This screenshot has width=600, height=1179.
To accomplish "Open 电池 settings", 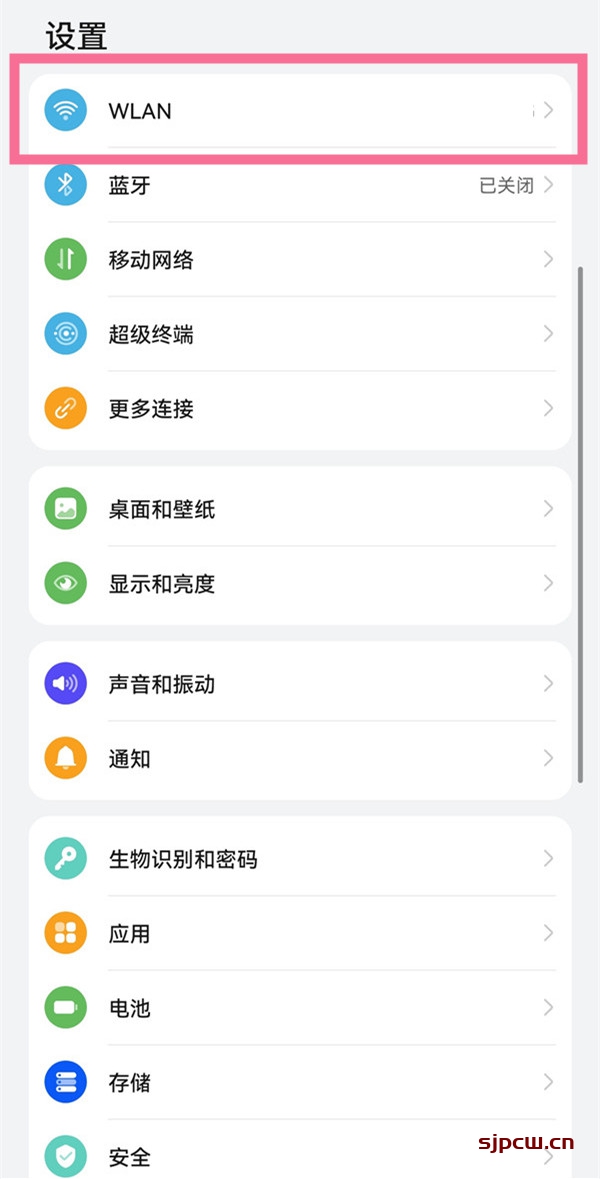I will [x=300, y=1007].
